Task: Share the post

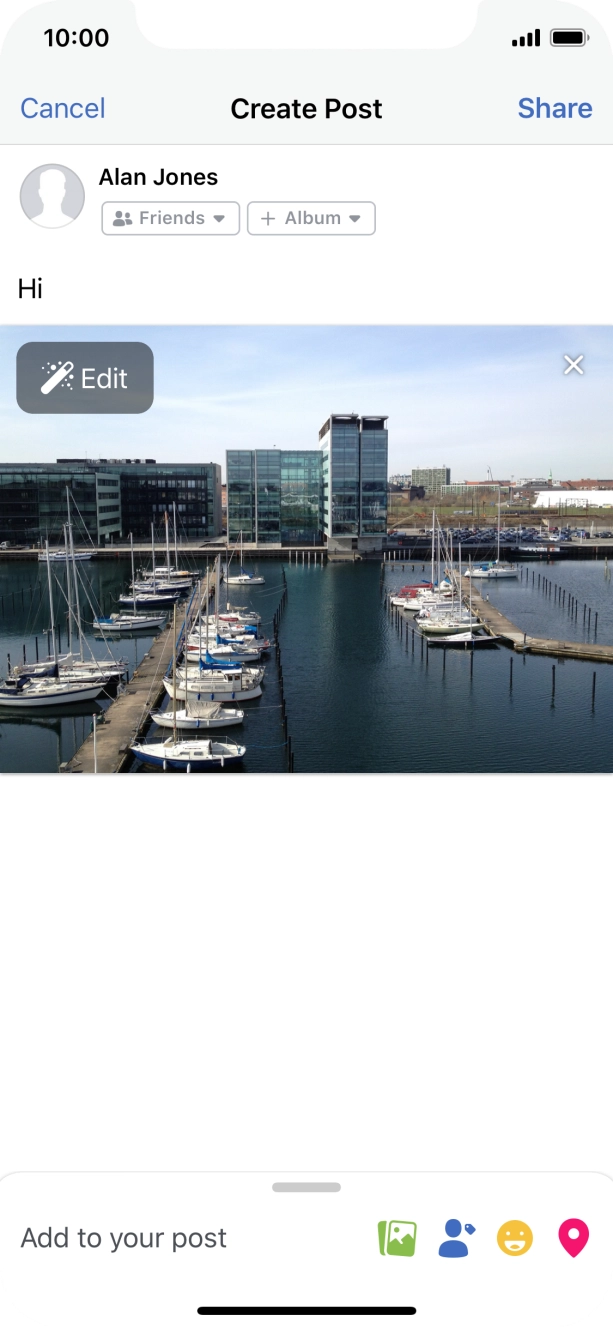Action: (x=554, y=108)
